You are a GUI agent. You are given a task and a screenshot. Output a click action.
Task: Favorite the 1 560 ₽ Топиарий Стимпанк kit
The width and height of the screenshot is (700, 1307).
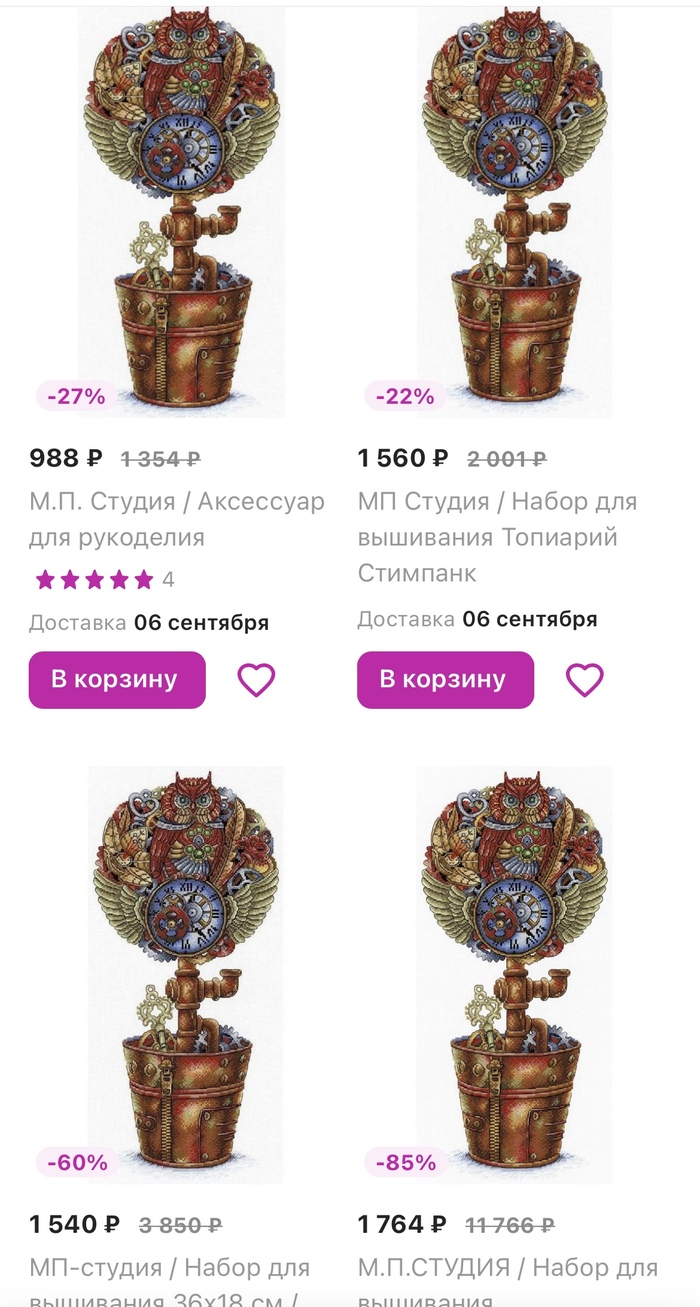coord(585,681)
